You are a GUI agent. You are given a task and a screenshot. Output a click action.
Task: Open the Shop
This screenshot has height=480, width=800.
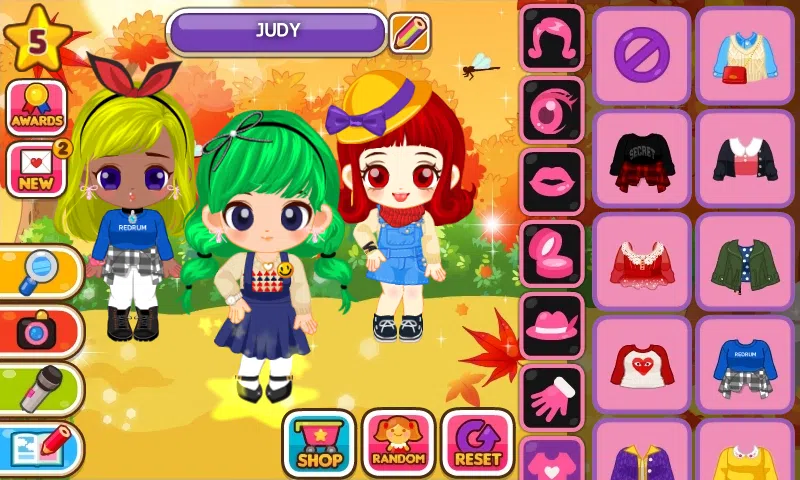pos(319,443)
